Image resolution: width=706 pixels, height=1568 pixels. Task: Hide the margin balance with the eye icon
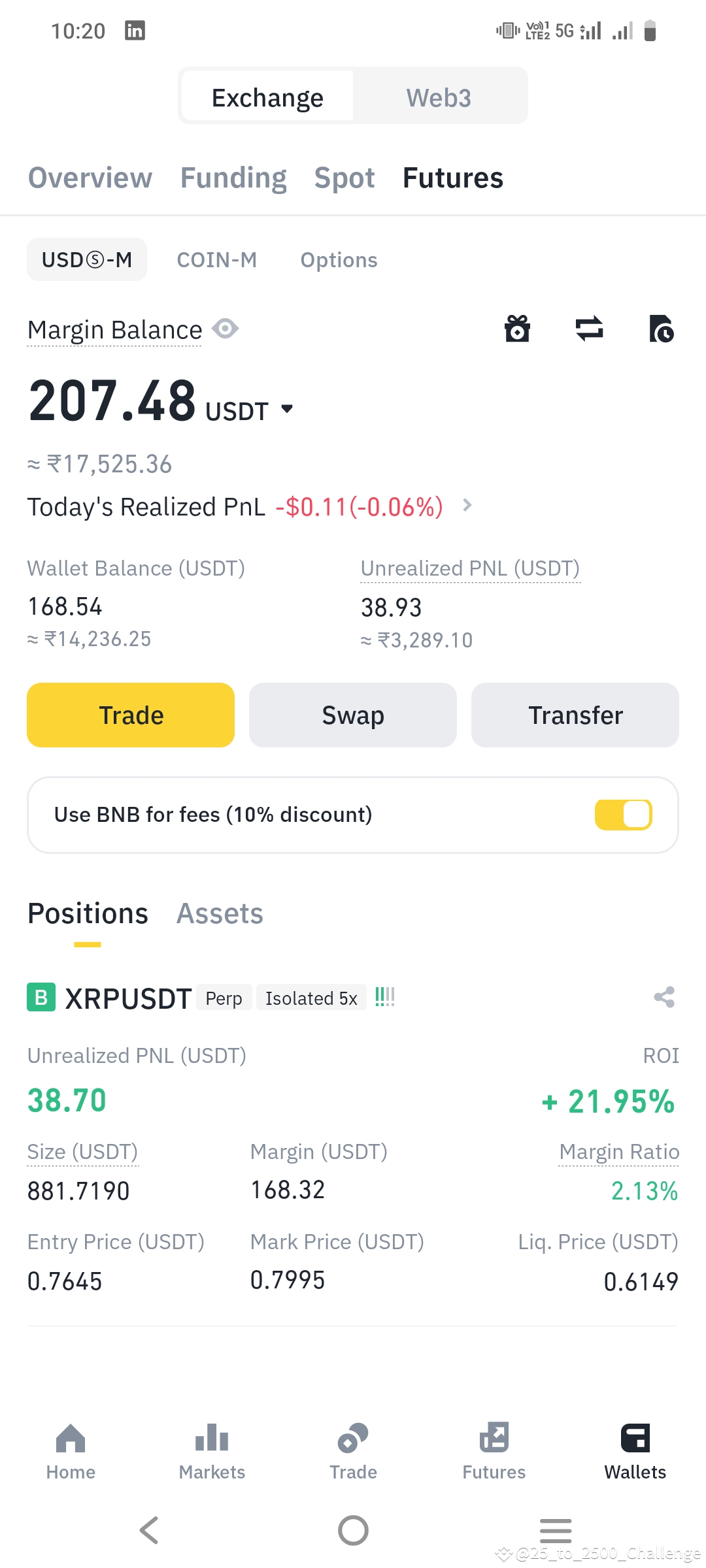(226, 329)
